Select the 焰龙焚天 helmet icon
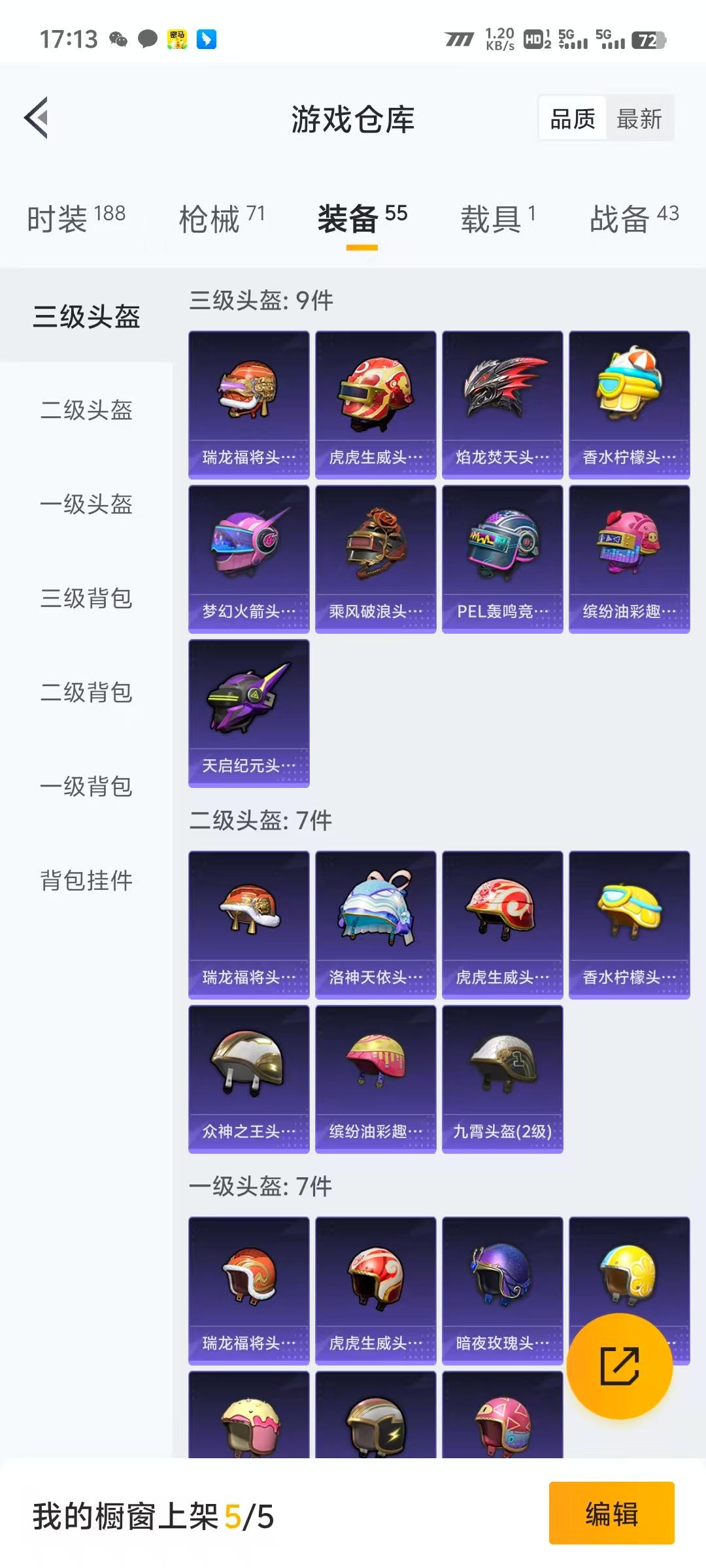The image size is (706, 1568). click(x=502, y=402)
